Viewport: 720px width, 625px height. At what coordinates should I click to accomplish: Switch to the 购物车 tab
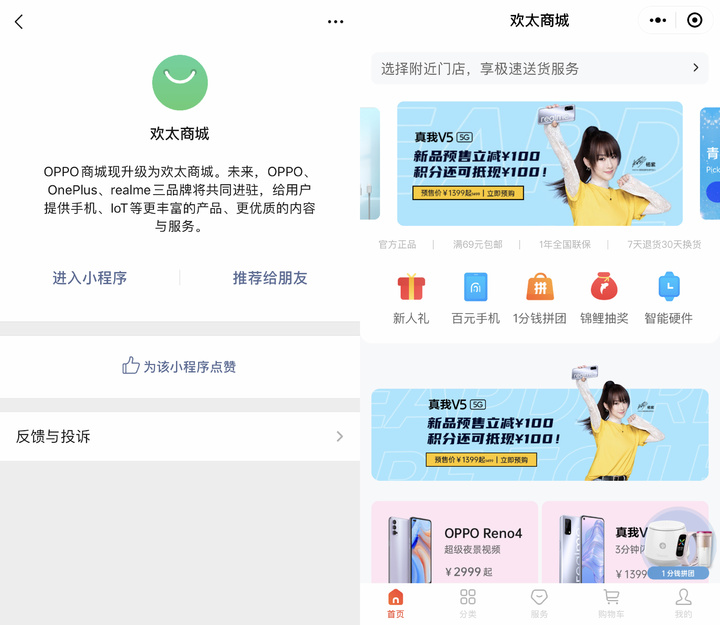coord(612,603)
